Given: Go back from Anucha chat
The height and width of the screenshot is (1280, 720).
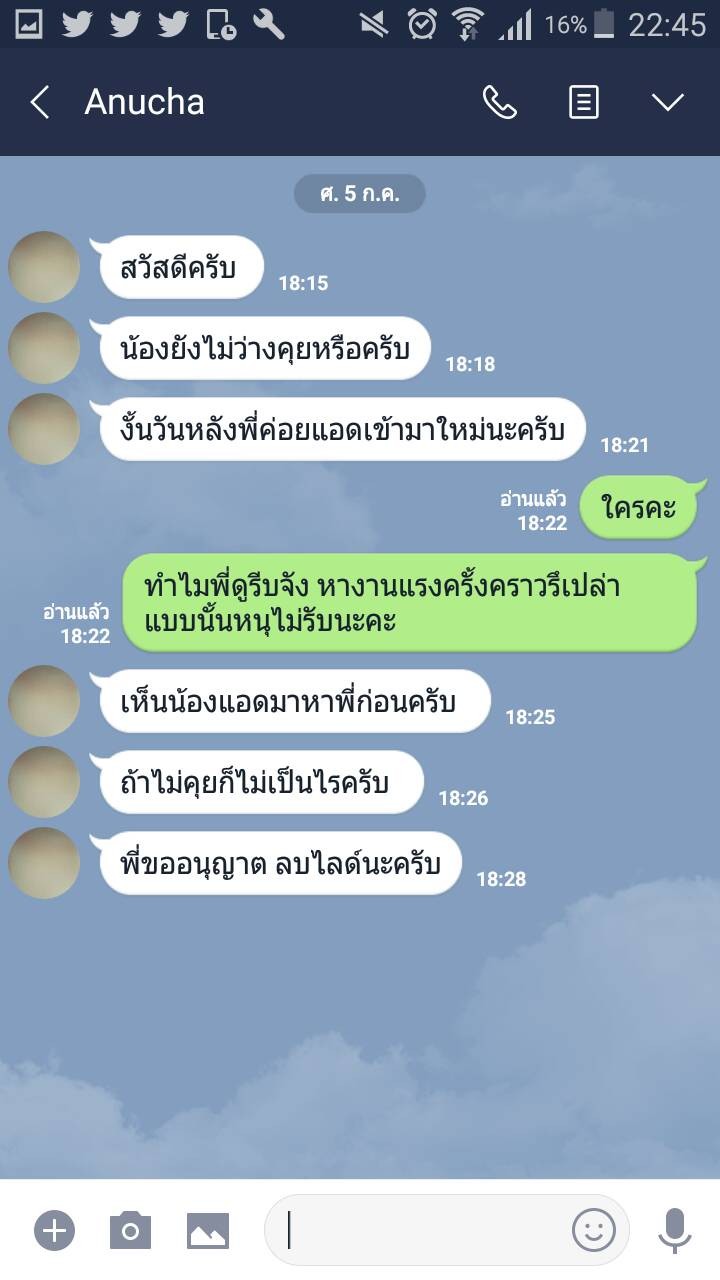Looking at the screenshot, I should pos(39,102).
